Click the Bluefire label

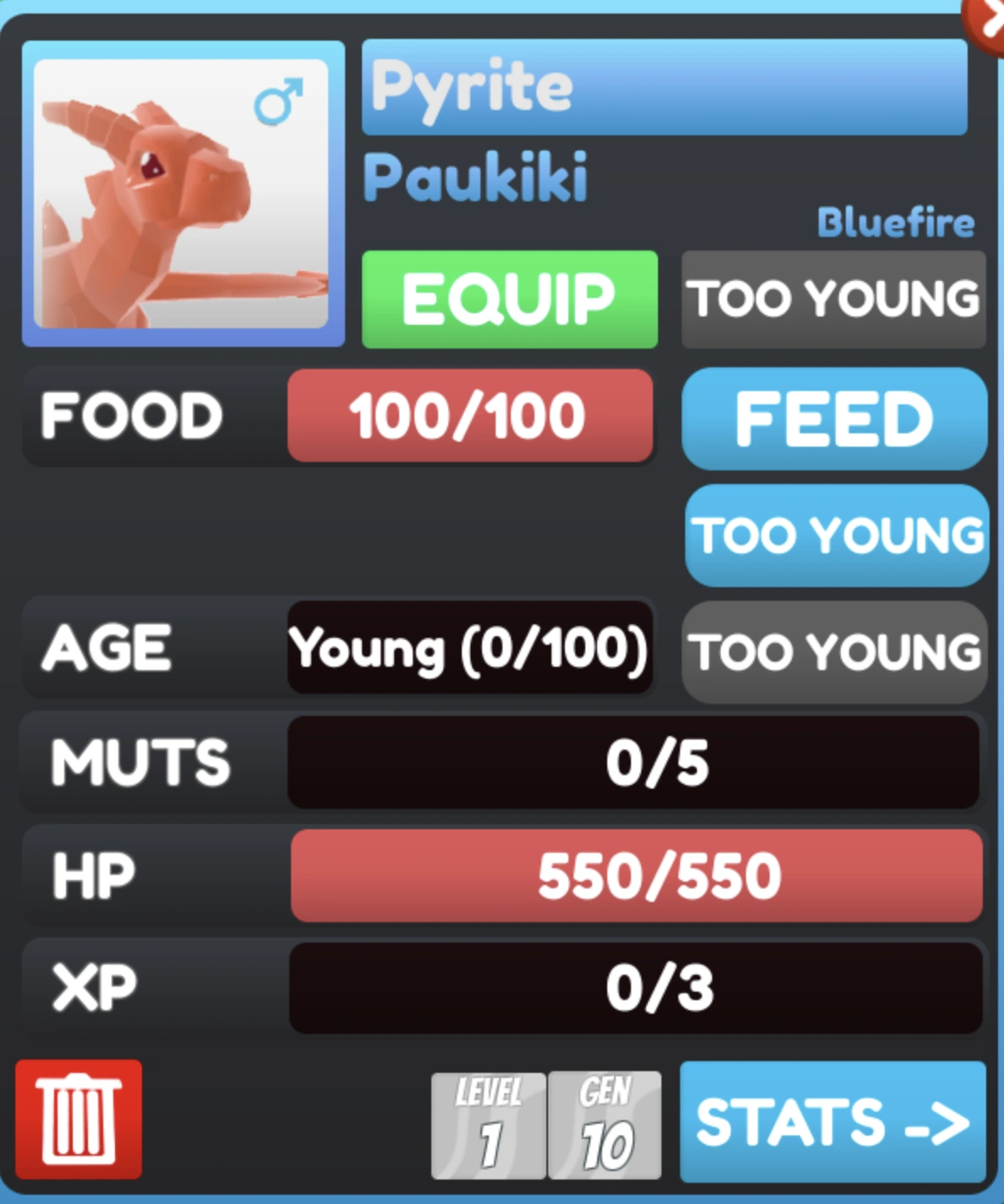click(896, 222)
